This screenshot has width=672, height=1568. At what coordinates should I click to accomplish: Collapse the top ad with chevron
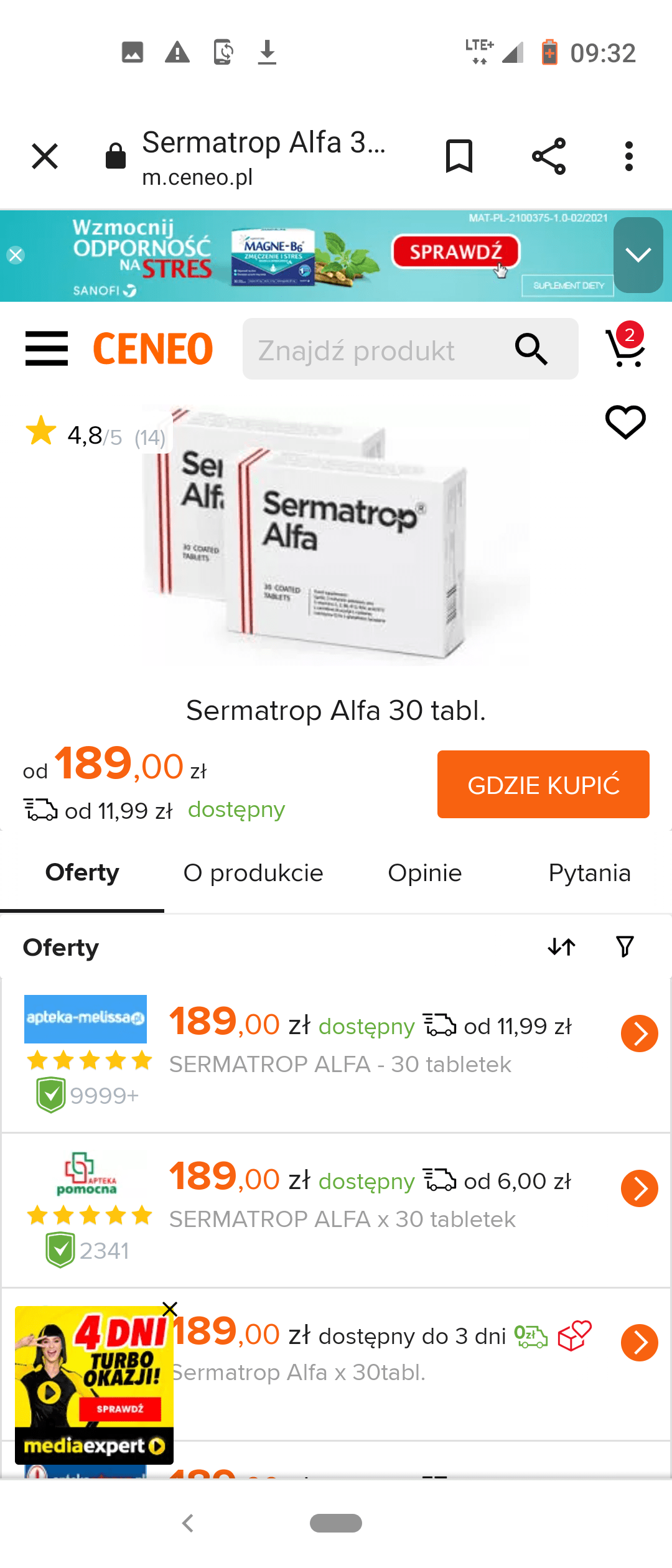point(638,255)
